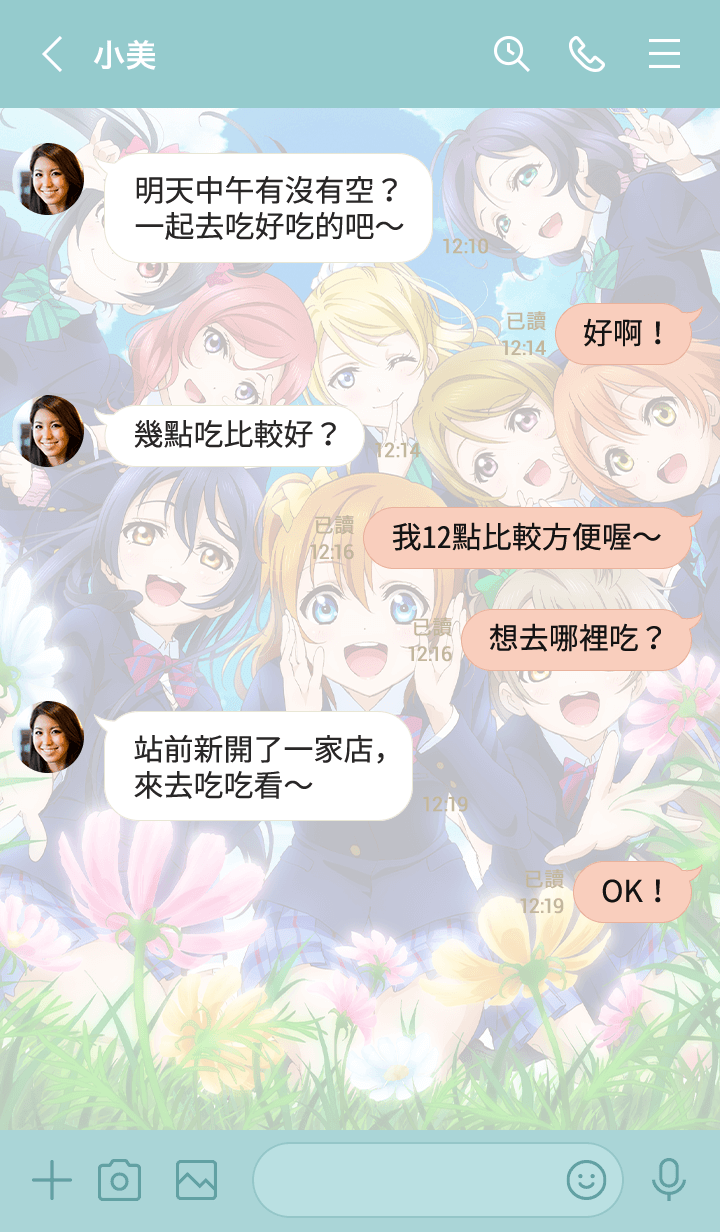The height and width of the screenshot is (1232, 720).
Task: Go back from the chat with 小美
Action: pyautogui.click(x=52, y=54)
